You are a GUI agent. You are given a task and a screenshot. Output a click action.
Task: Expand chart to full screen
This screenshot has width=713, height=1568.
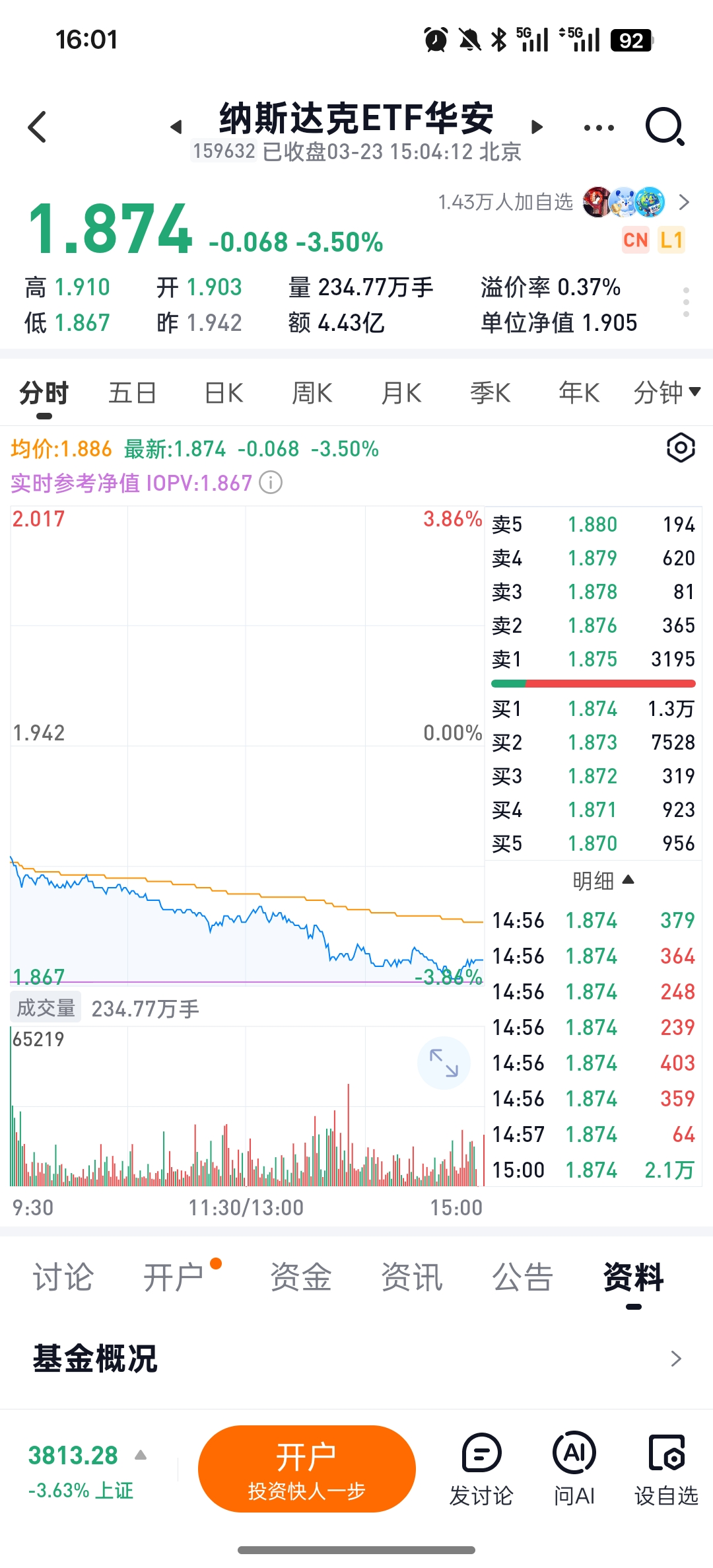(x=444, y=1063)
